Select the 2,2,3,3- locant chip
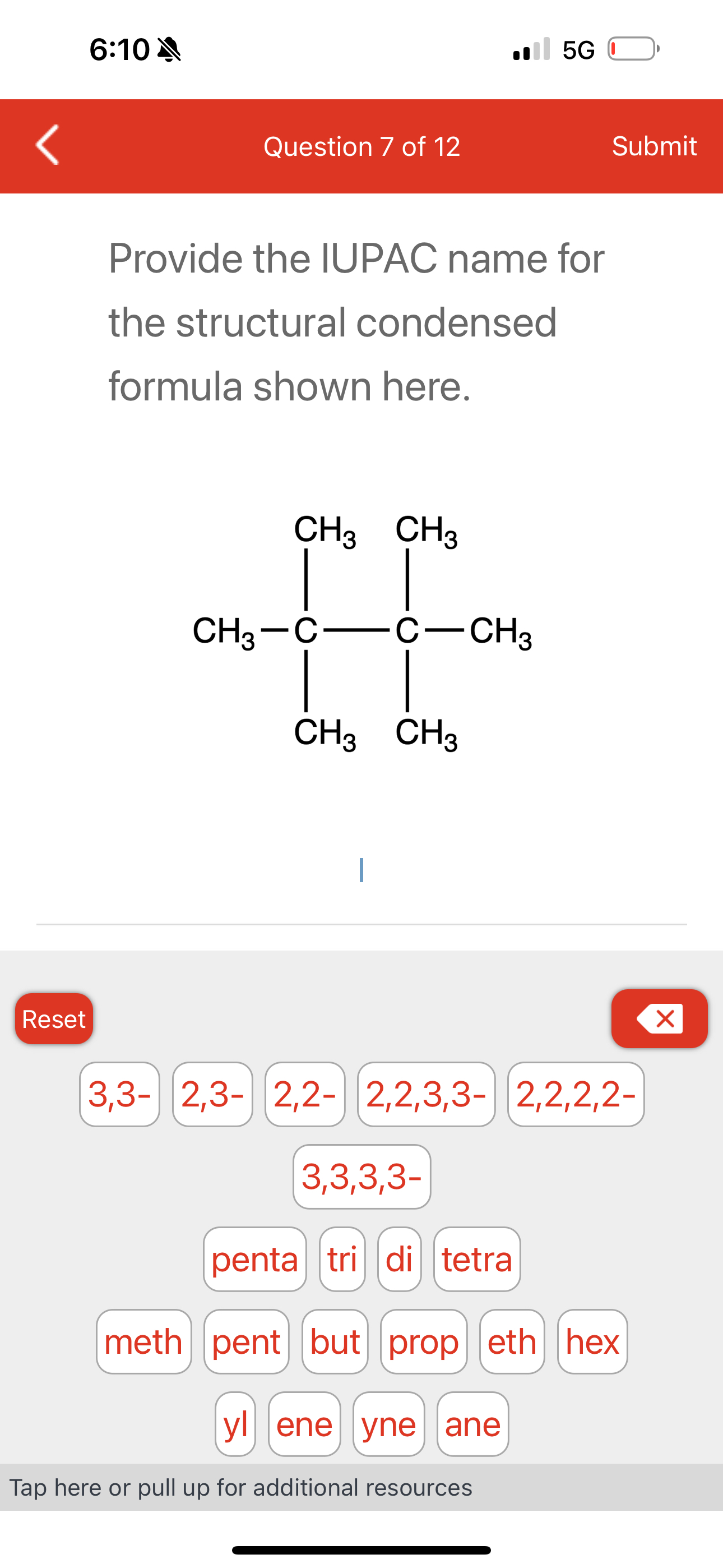The image size is (723, 1568). 426,1095
